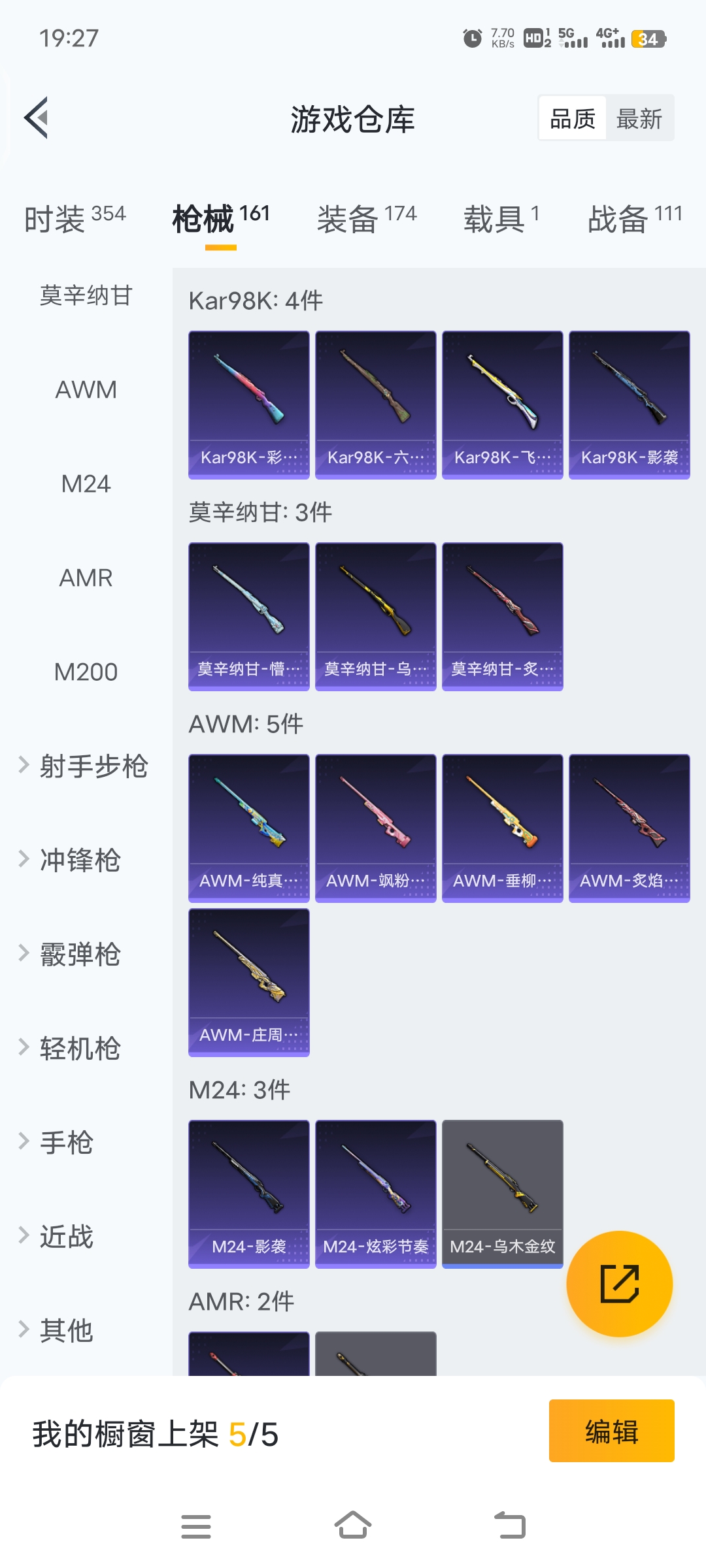
Task: Sort inventory by 最新
Action: [x=639, y=119]
